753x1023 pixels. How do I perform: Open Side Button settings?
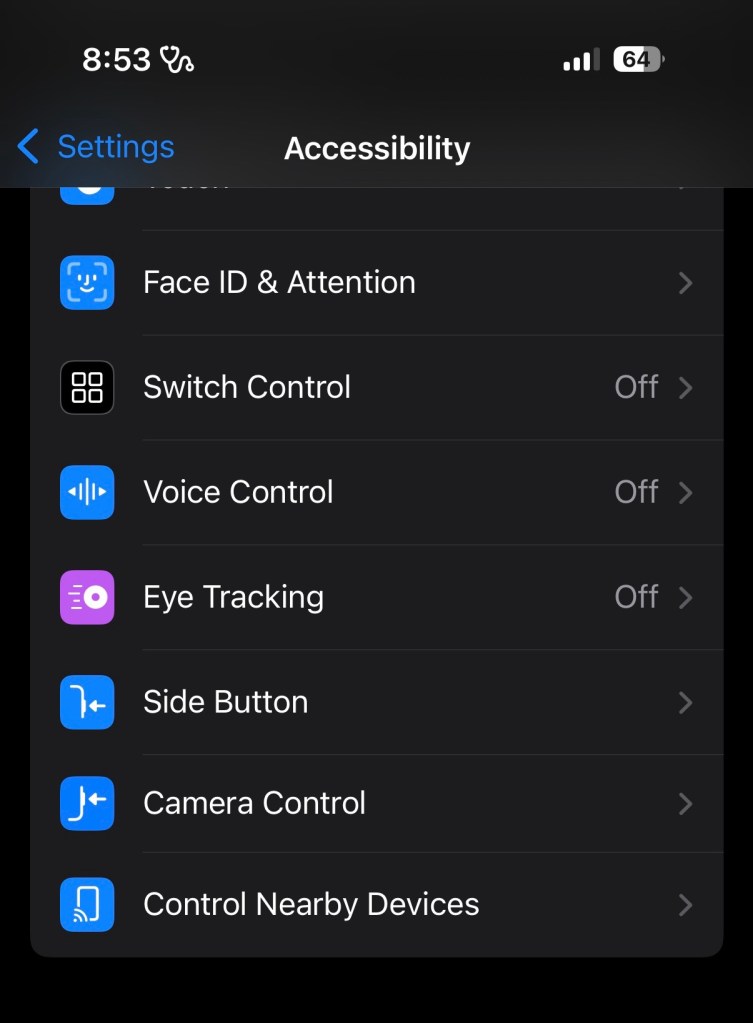coord(378,702)
